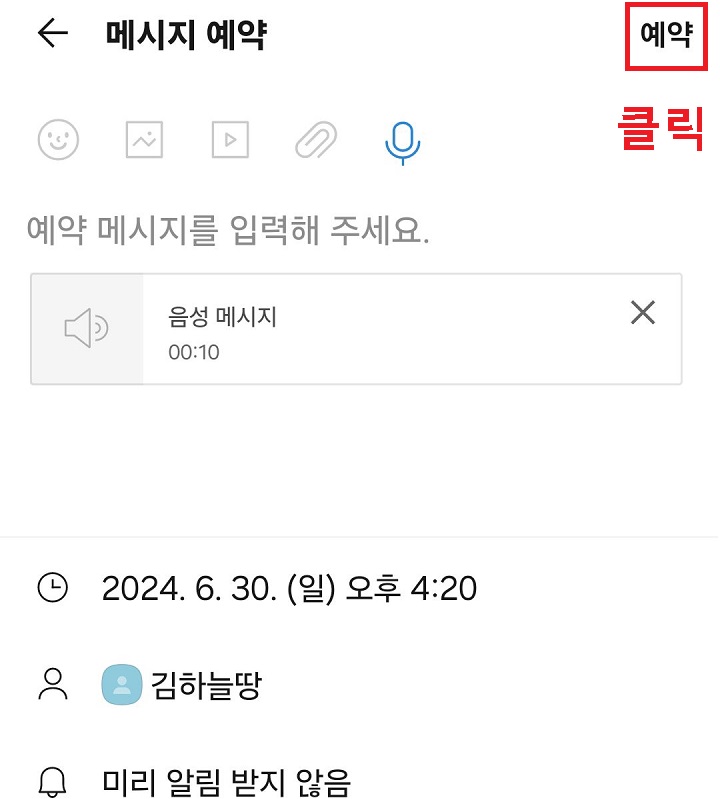Click the clock icon beside the scheduled date
The height and width of the screenshot is (799, 720).
(52, 590)
